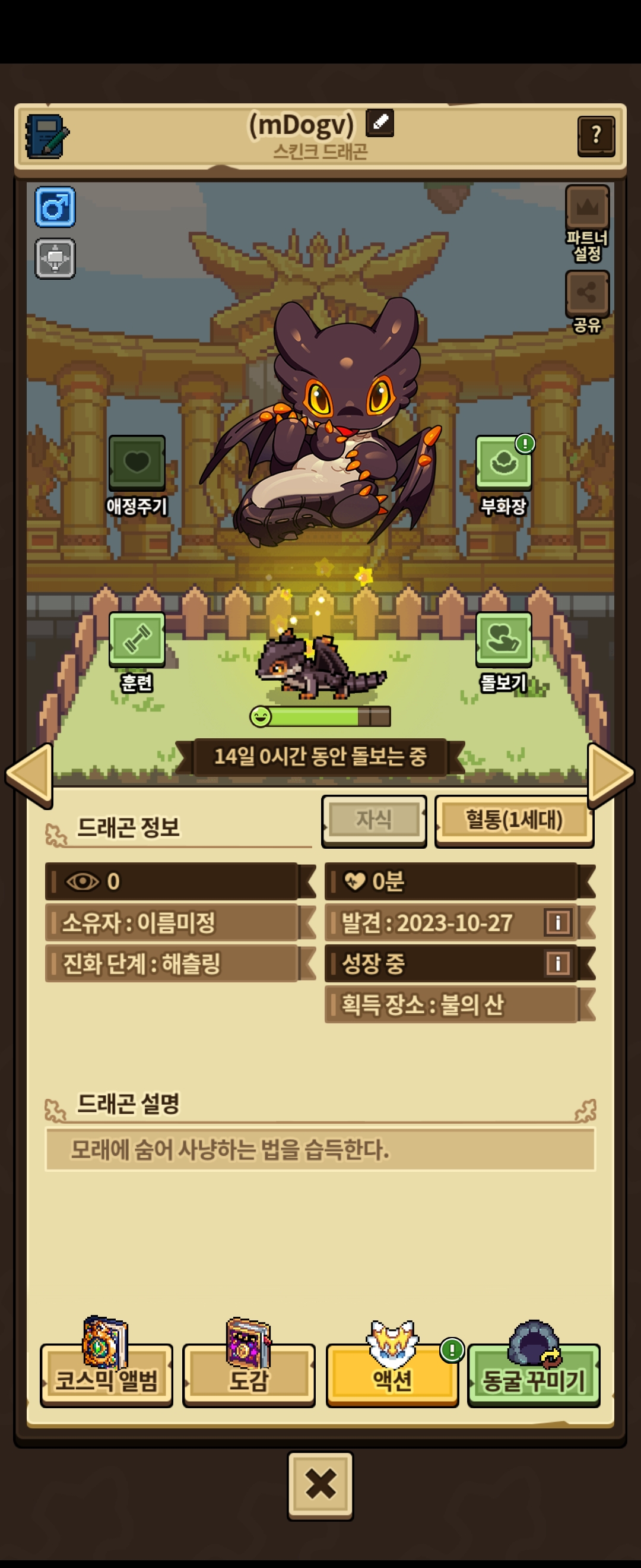This screenshot has height=1568, width=641.
Task: Select the 자식 tab
Action: 374,820
